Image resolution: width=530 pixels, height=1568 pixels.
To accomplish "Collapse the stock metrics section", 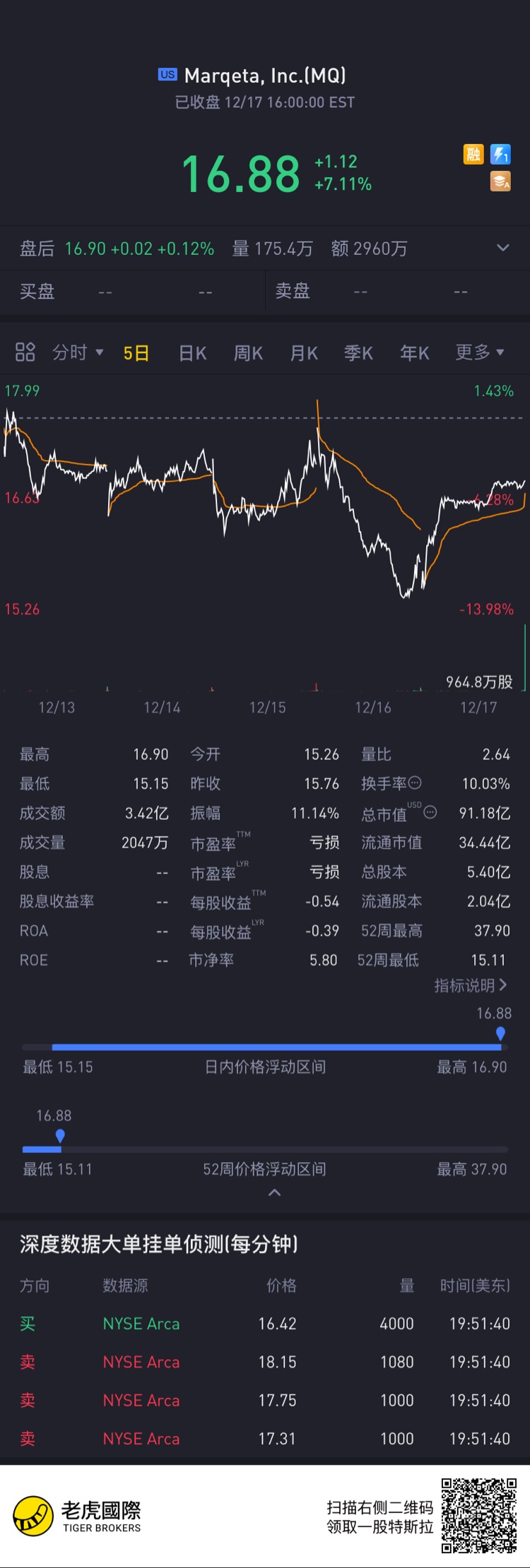I will (275, 1193).
